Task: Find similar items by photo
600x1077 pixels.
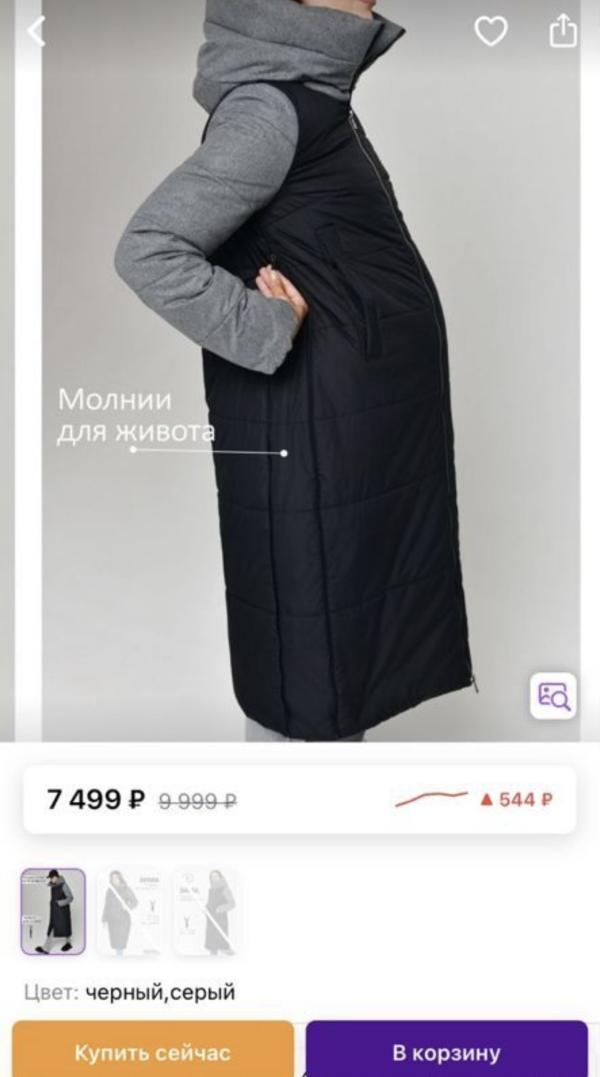Action: coord(553,696)
